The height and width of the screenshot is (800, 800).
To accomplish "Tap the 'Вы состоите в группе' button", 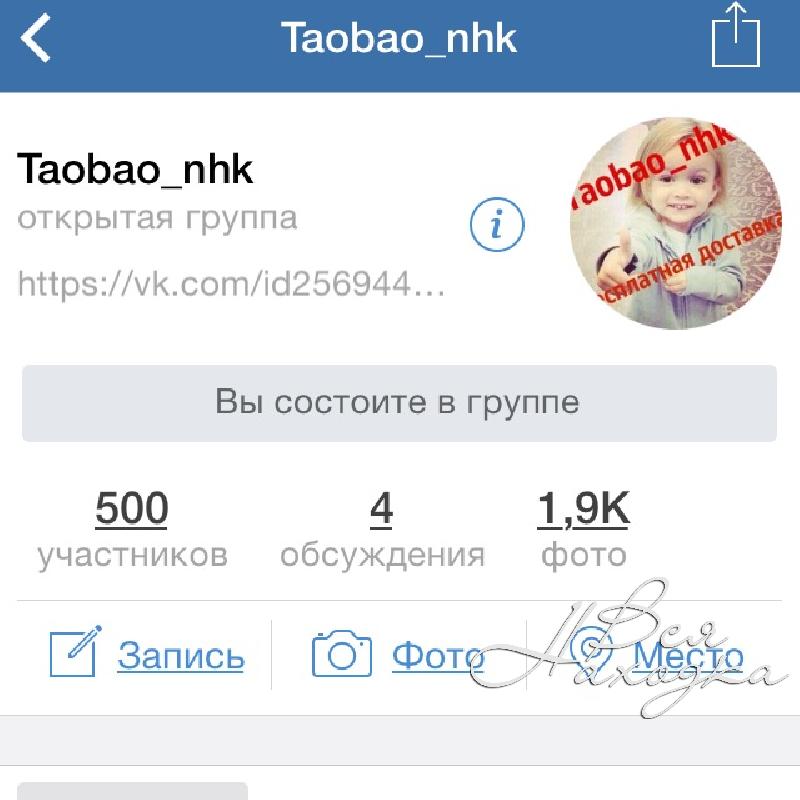I will [x=399, y=403].
